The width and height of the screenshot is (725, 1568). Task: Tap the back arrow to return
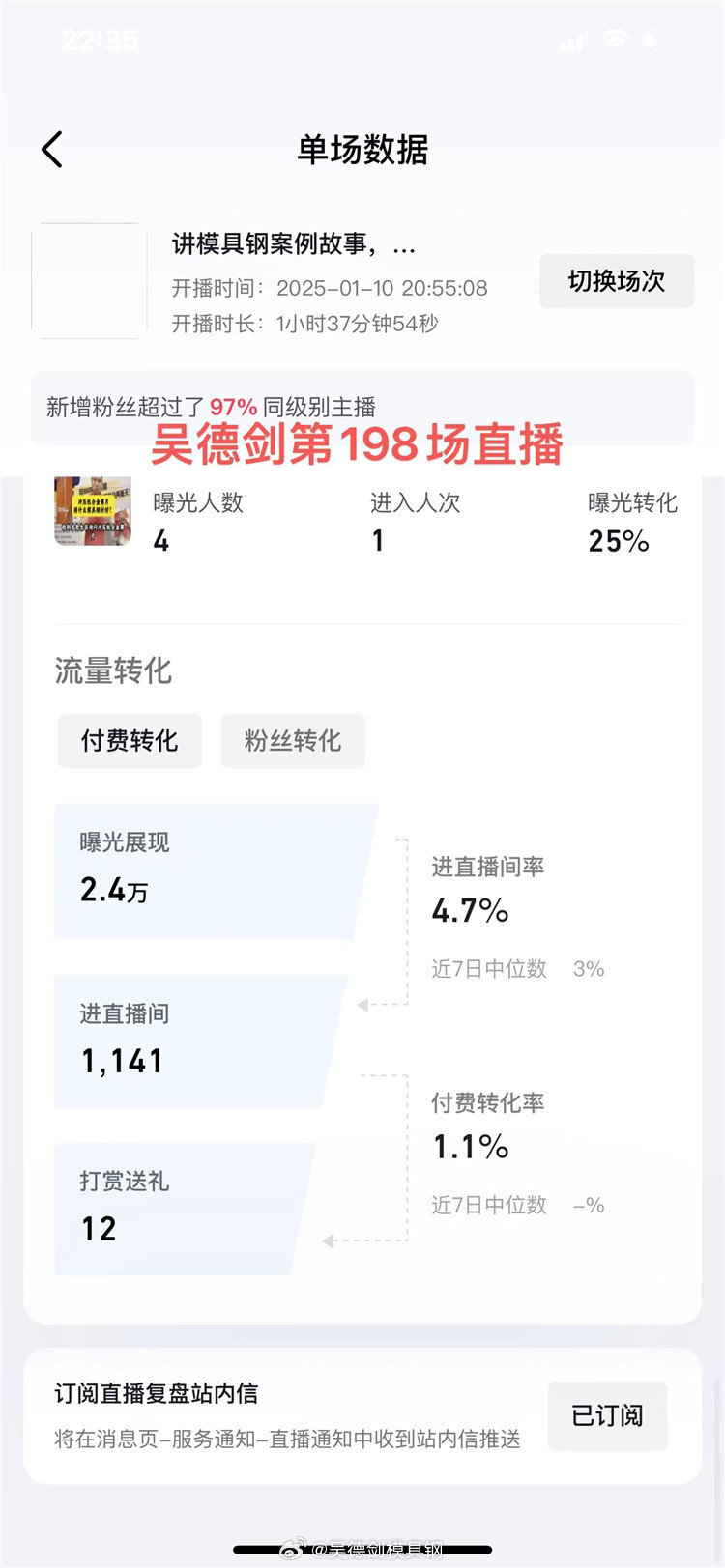pos(51,150)
